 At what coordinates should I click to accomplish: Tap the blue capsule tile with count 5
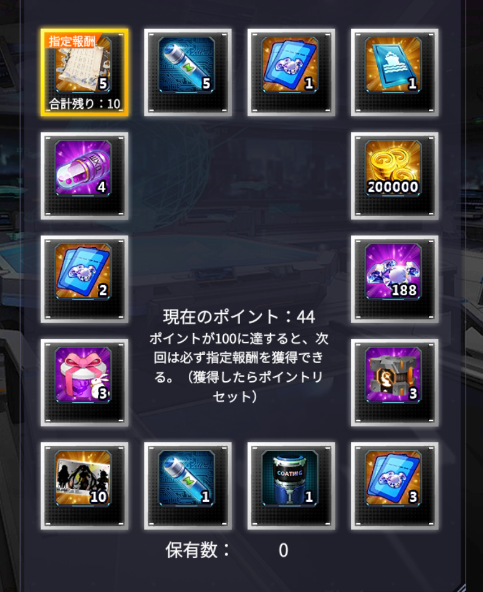click(188, 72)
